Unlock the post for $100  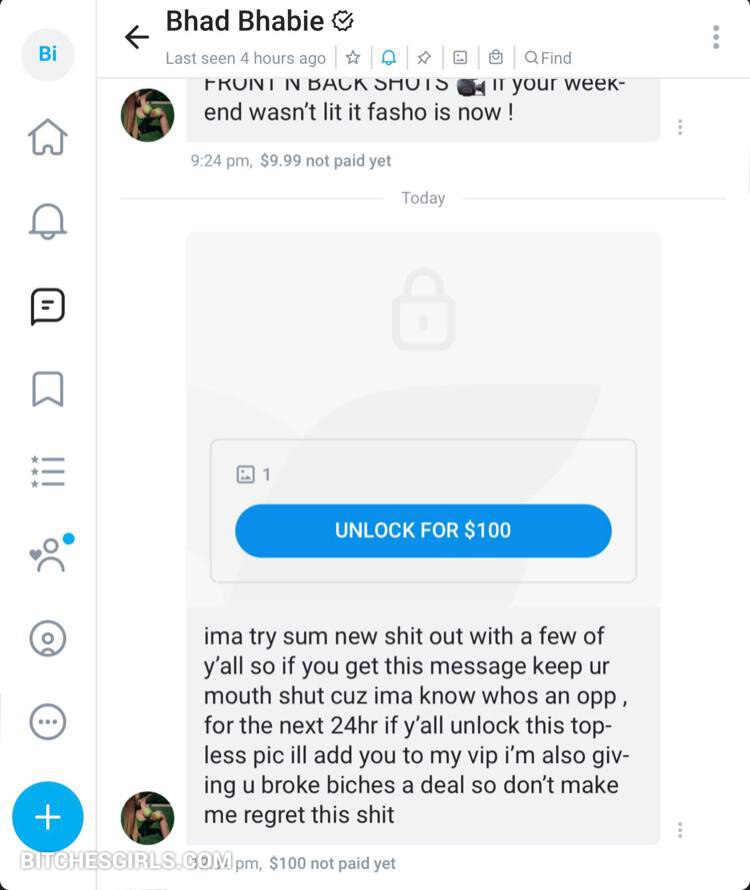click(423, 531)
